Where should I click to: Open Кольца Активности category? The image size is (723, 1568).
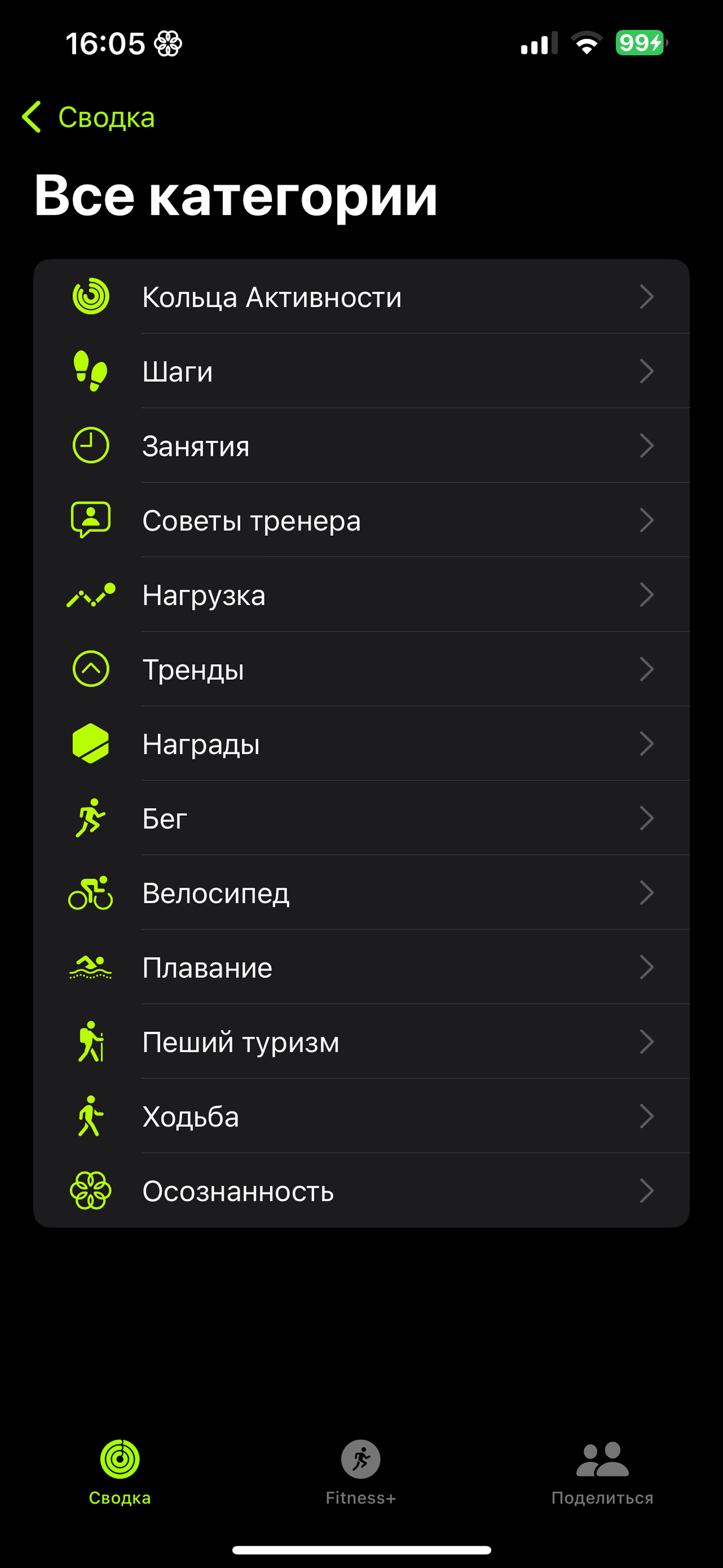[361, 297]
